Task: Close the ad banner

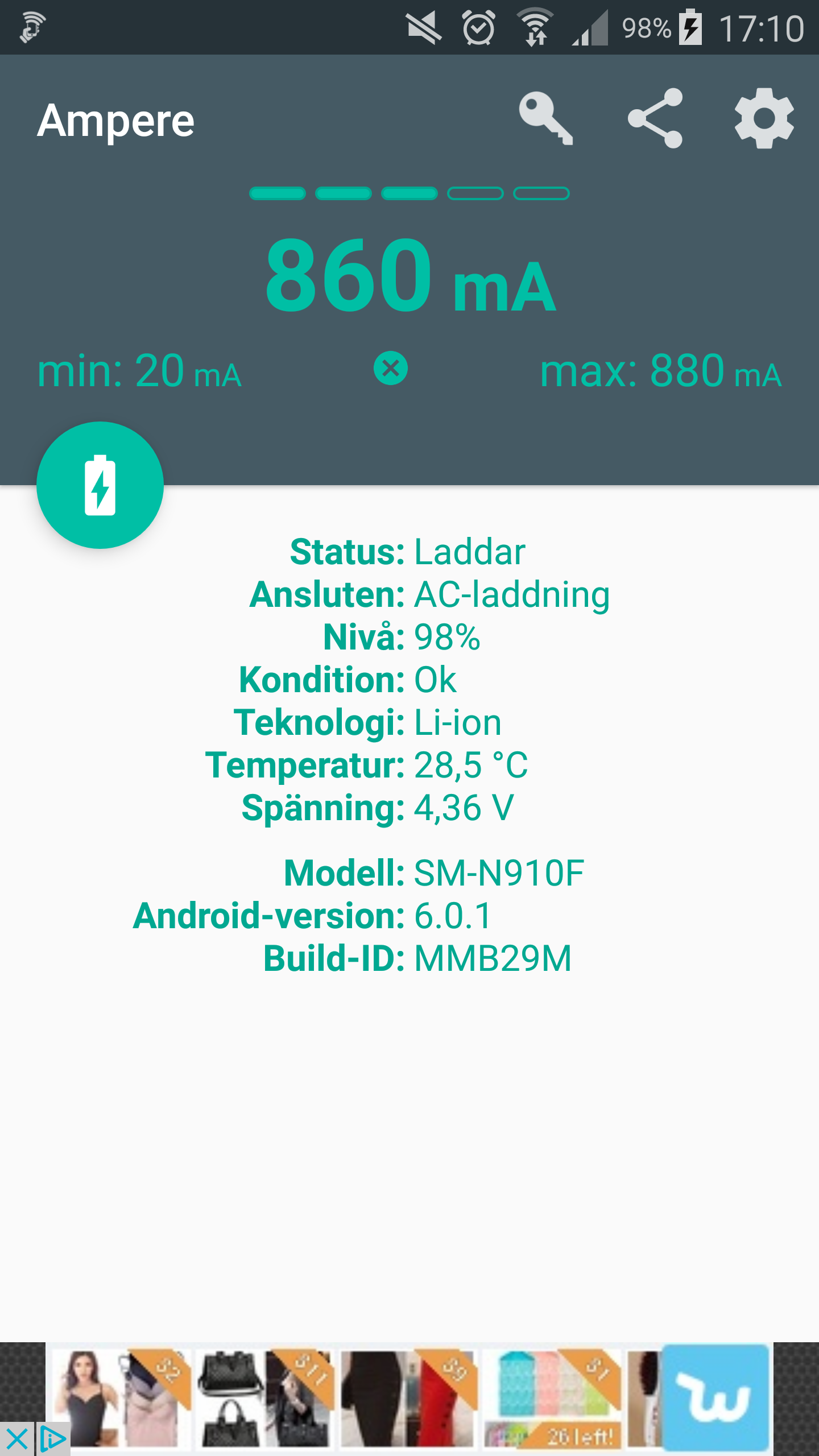Action: pyautogui.click(x=17, y=1439)
